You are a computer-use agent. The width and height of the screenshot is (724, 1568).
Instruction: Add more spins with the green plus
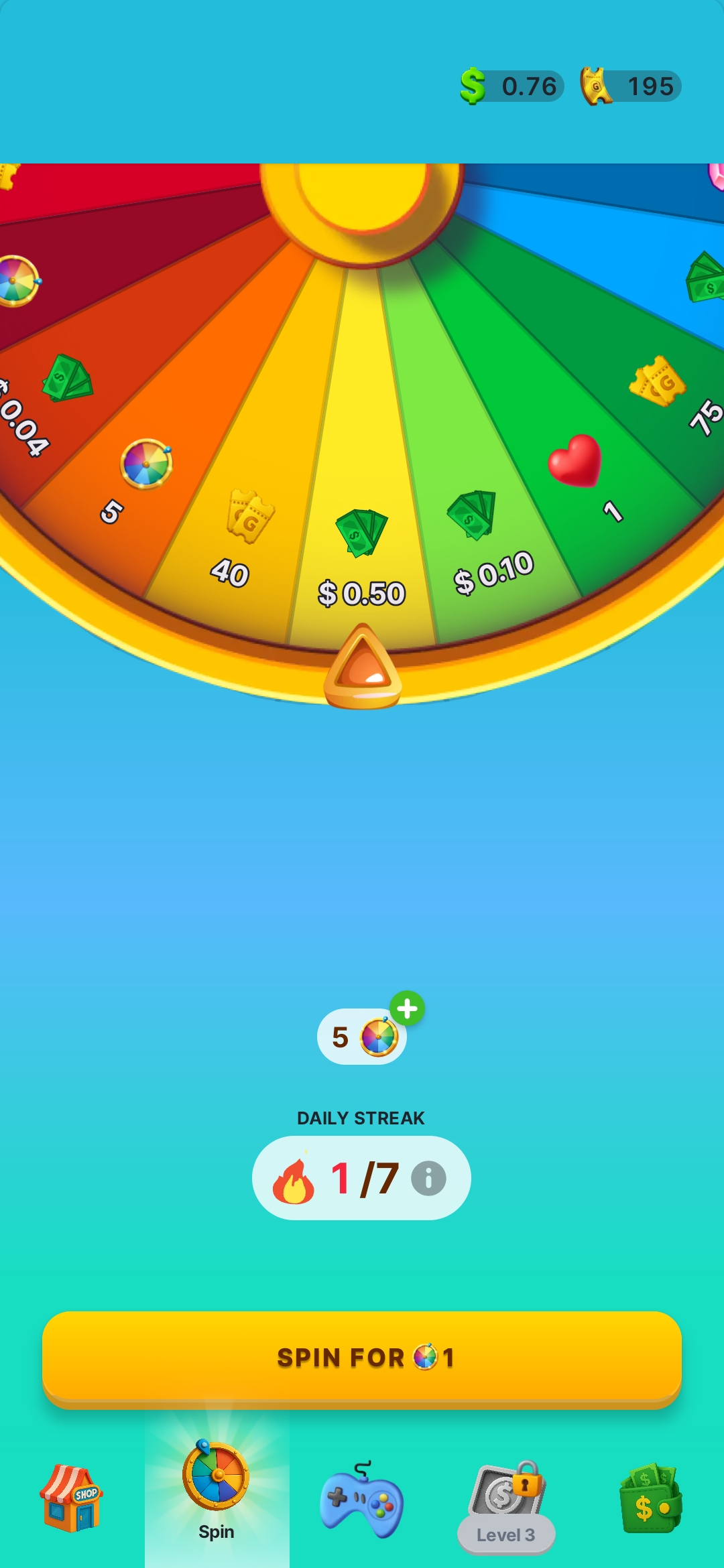click(x=407, y=1008)
